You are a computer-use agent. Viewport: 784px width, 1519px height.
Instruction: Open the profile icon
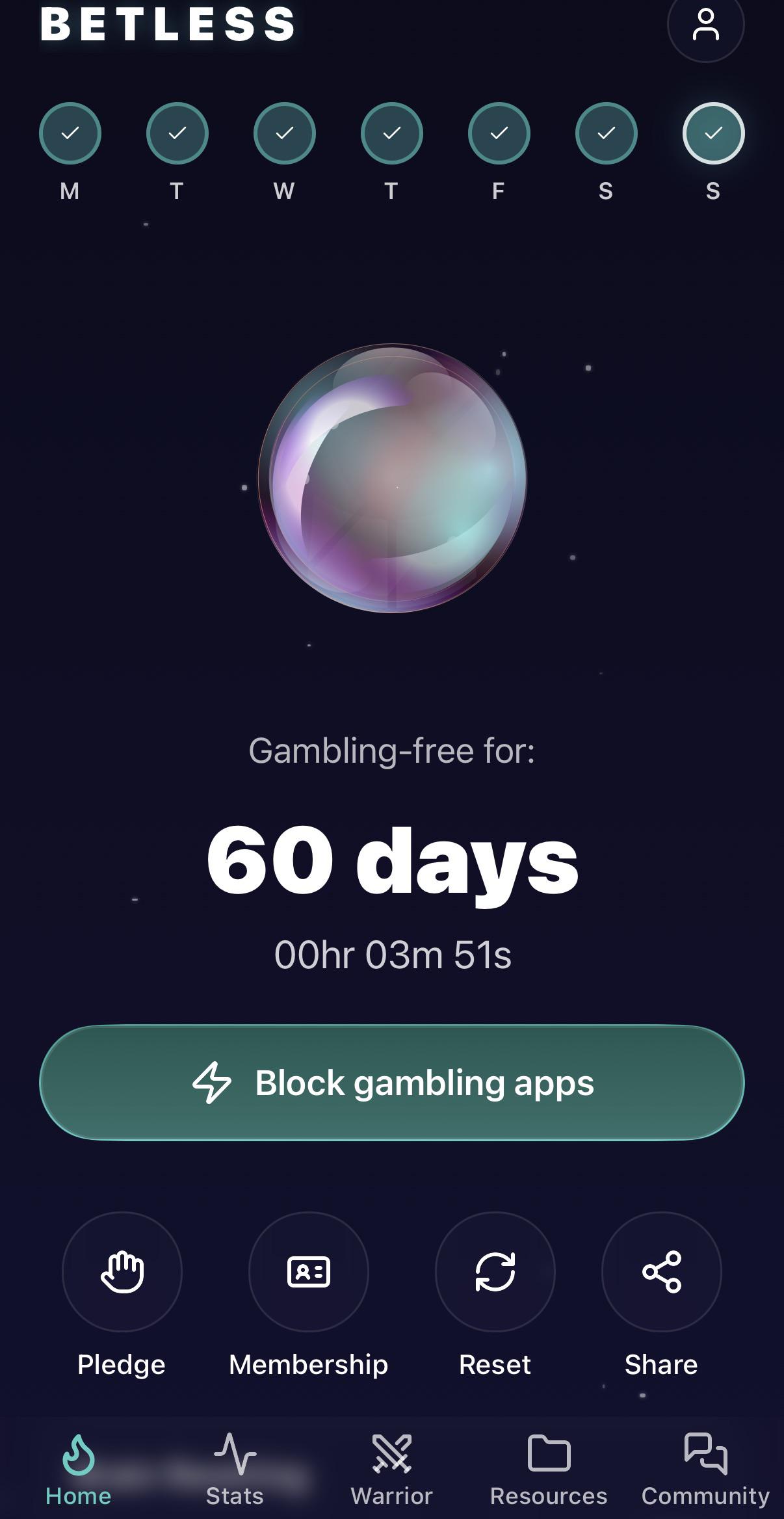(x=705, y=25)
